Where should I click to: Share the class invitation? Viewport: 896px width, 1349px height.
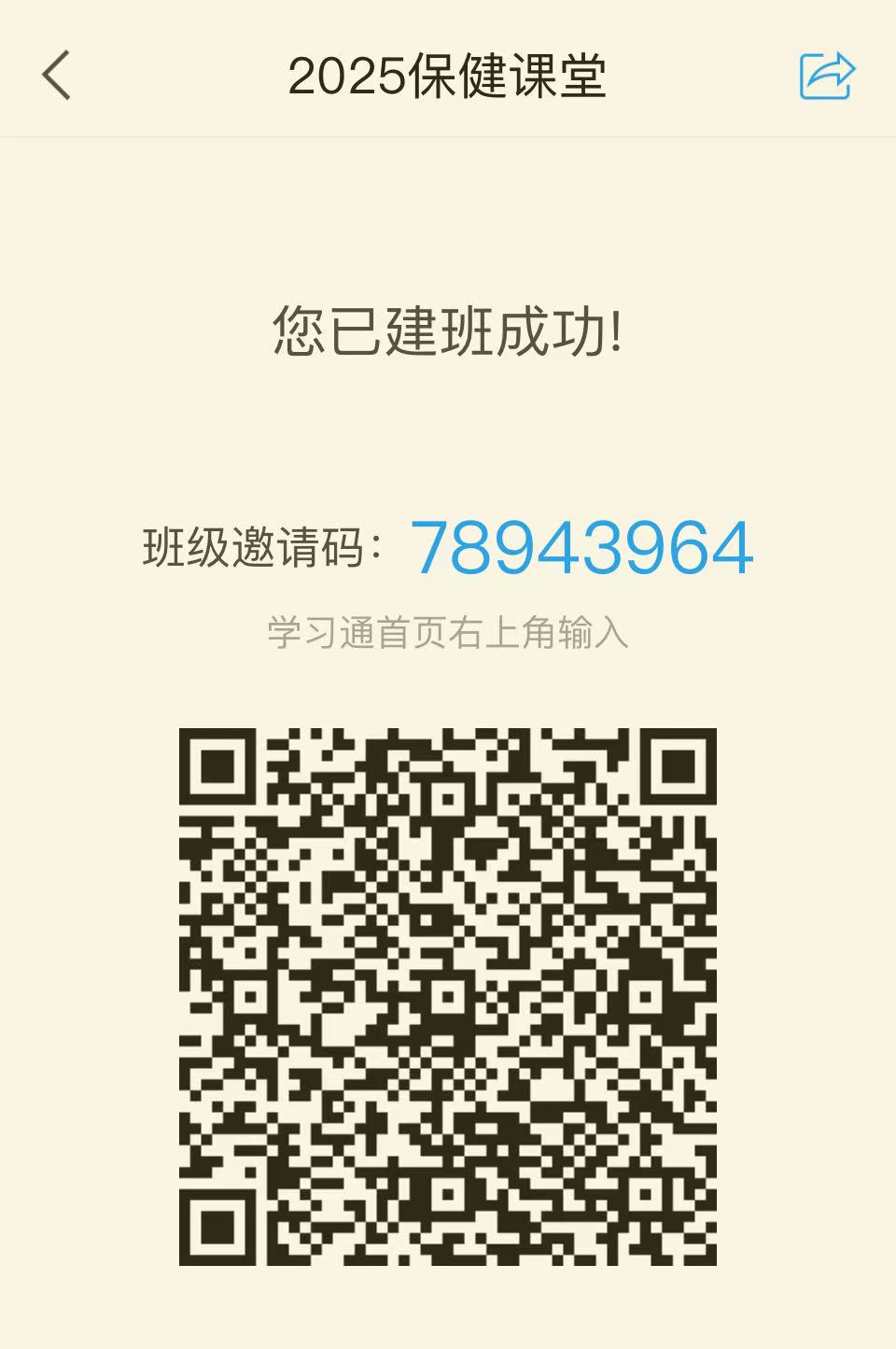tap(827, 76)
